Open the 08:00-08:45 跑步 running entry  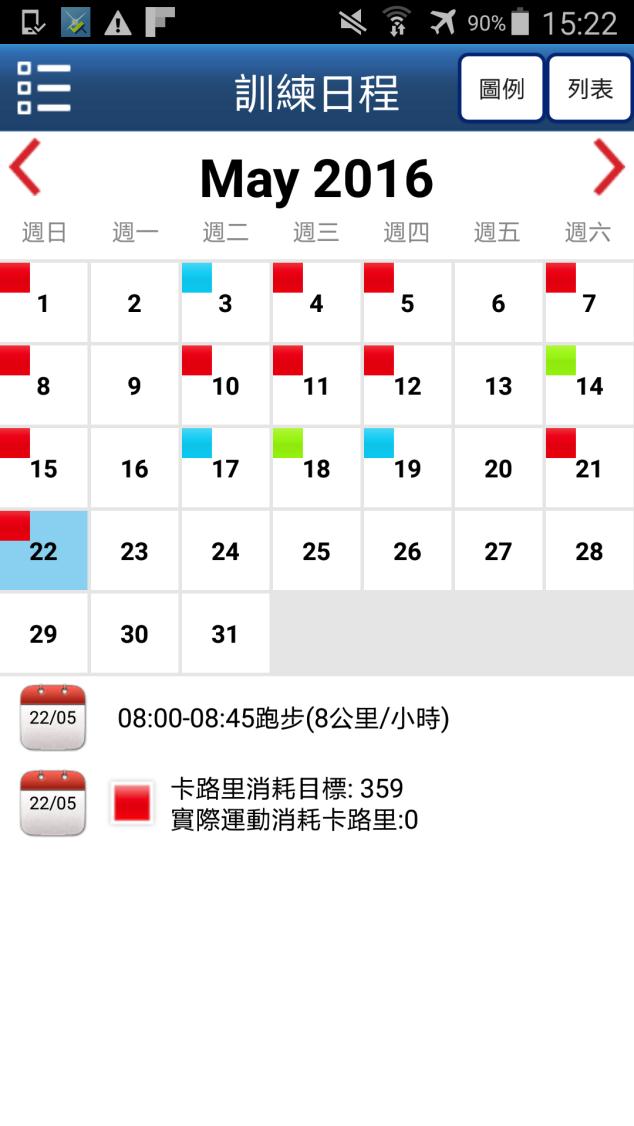[283, 718]
